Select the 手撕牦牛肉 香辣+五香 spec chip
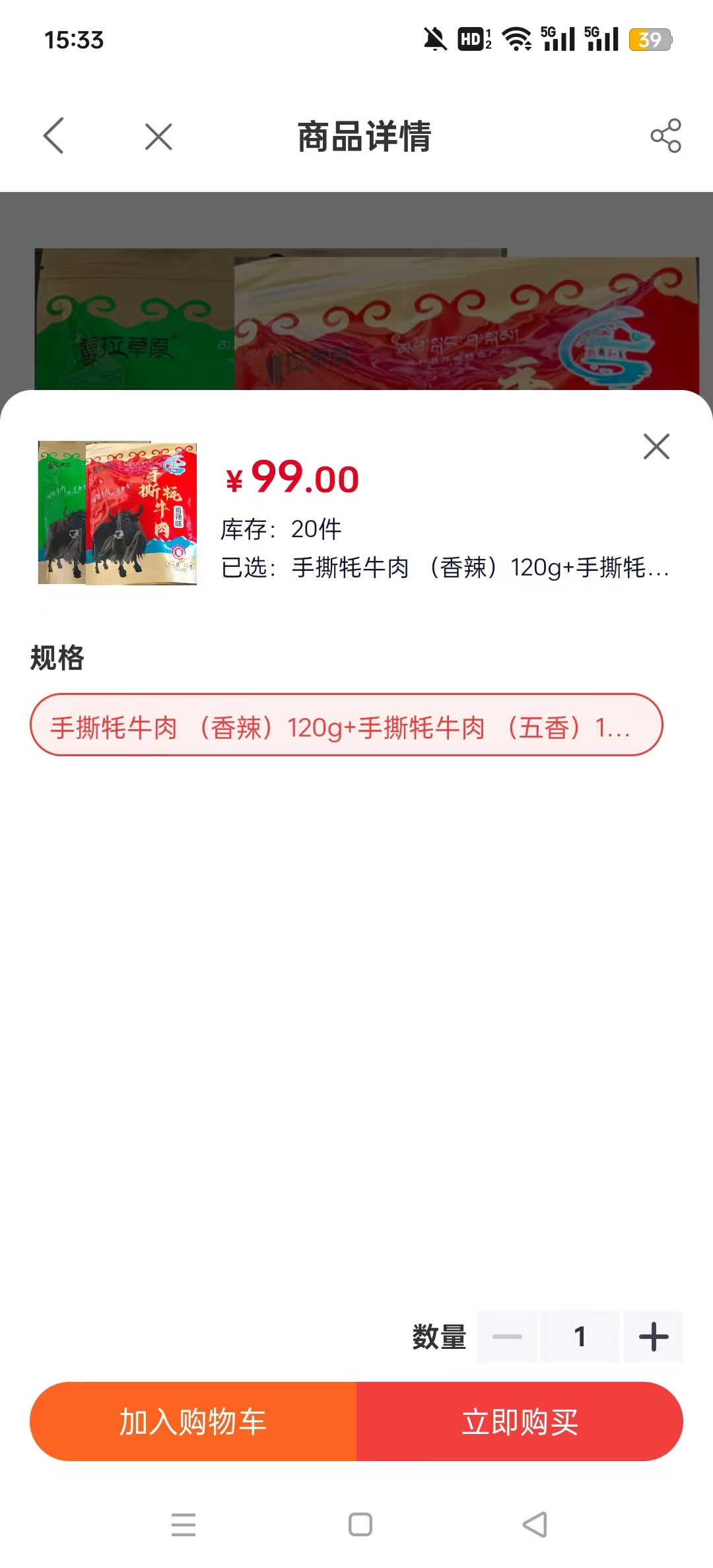713x1568 pixels. 346,725
